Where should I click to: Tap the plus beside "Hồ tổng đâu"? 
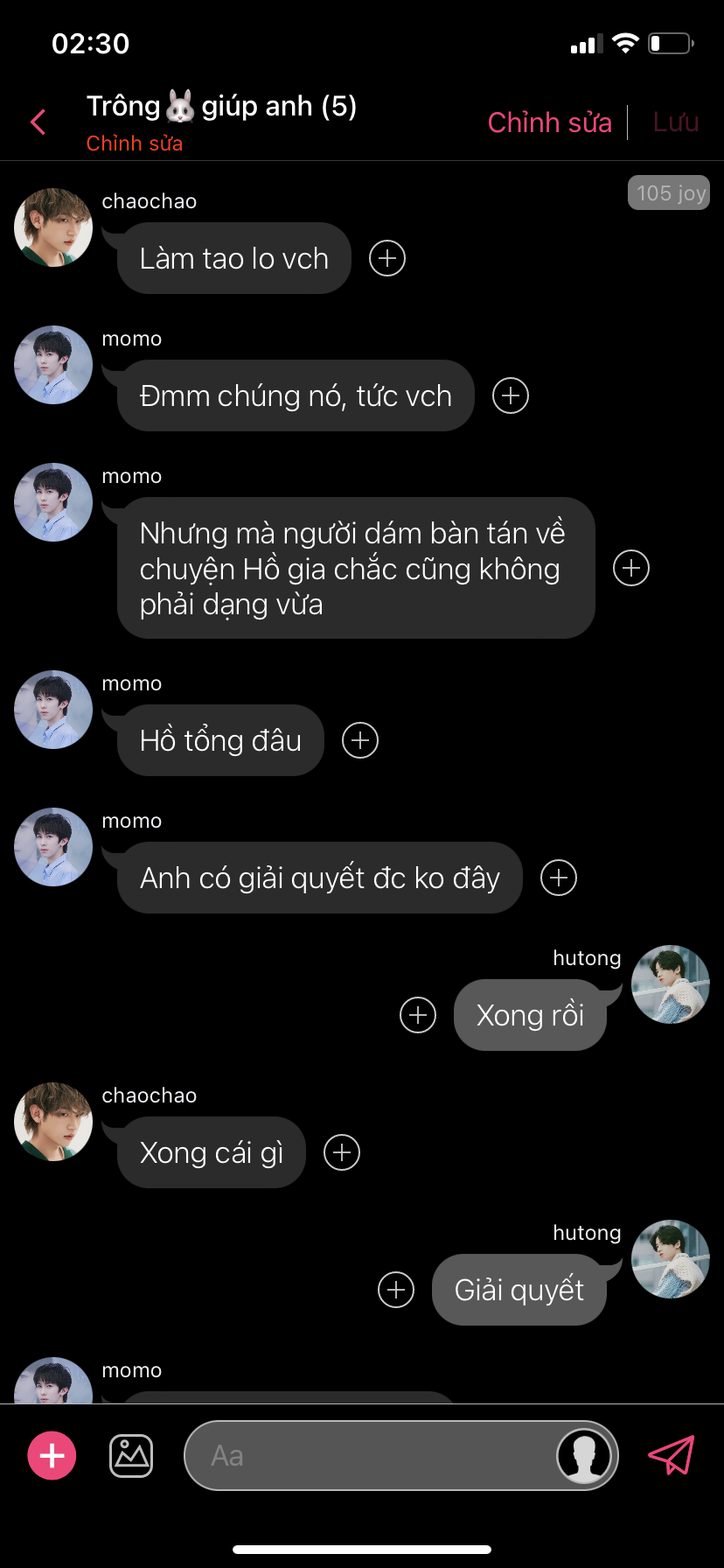pyautogui.click(x=360, y=740)
